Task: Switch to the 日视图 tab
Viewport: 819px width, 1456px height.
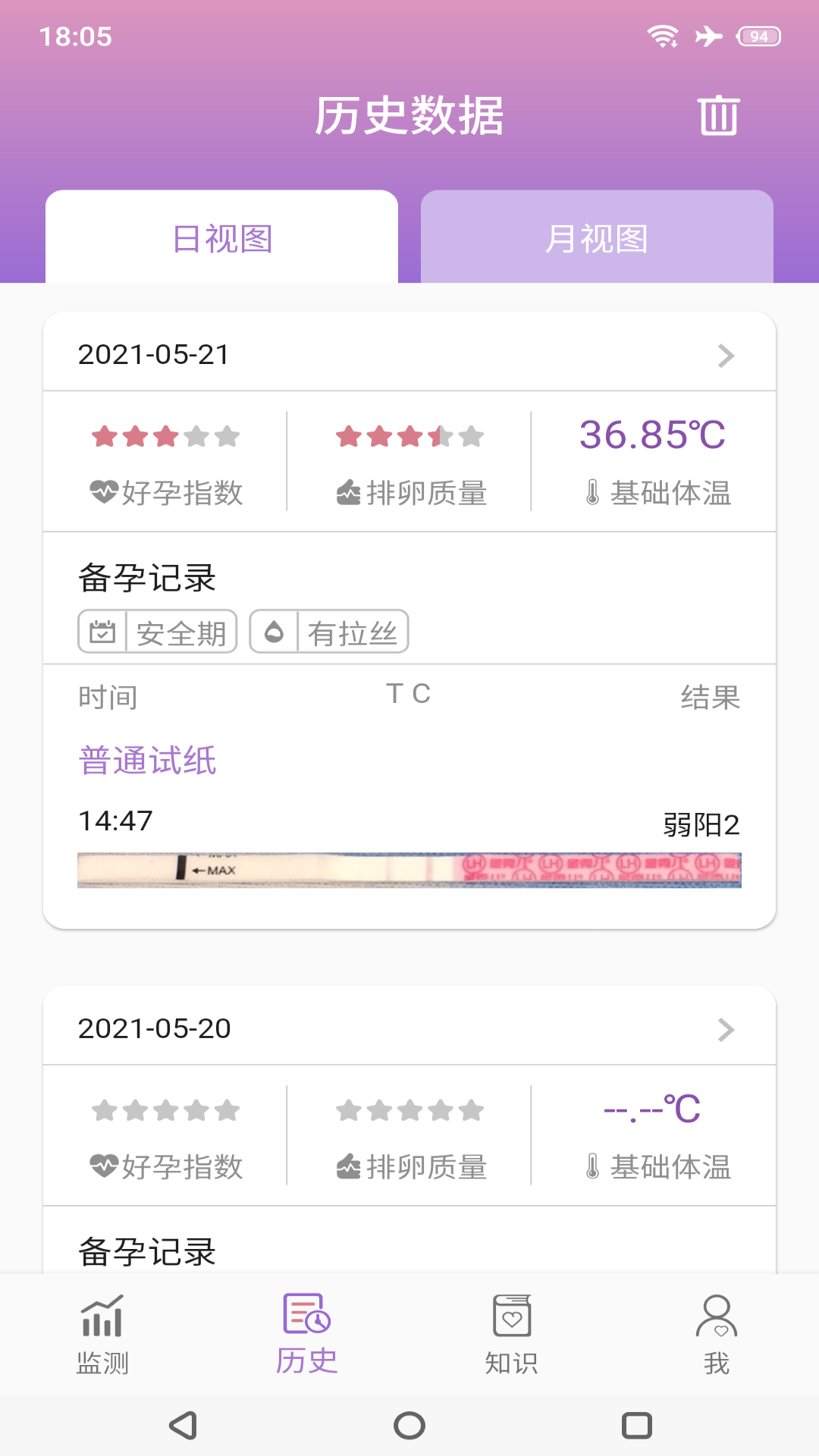Action: (x=222, y=239)
